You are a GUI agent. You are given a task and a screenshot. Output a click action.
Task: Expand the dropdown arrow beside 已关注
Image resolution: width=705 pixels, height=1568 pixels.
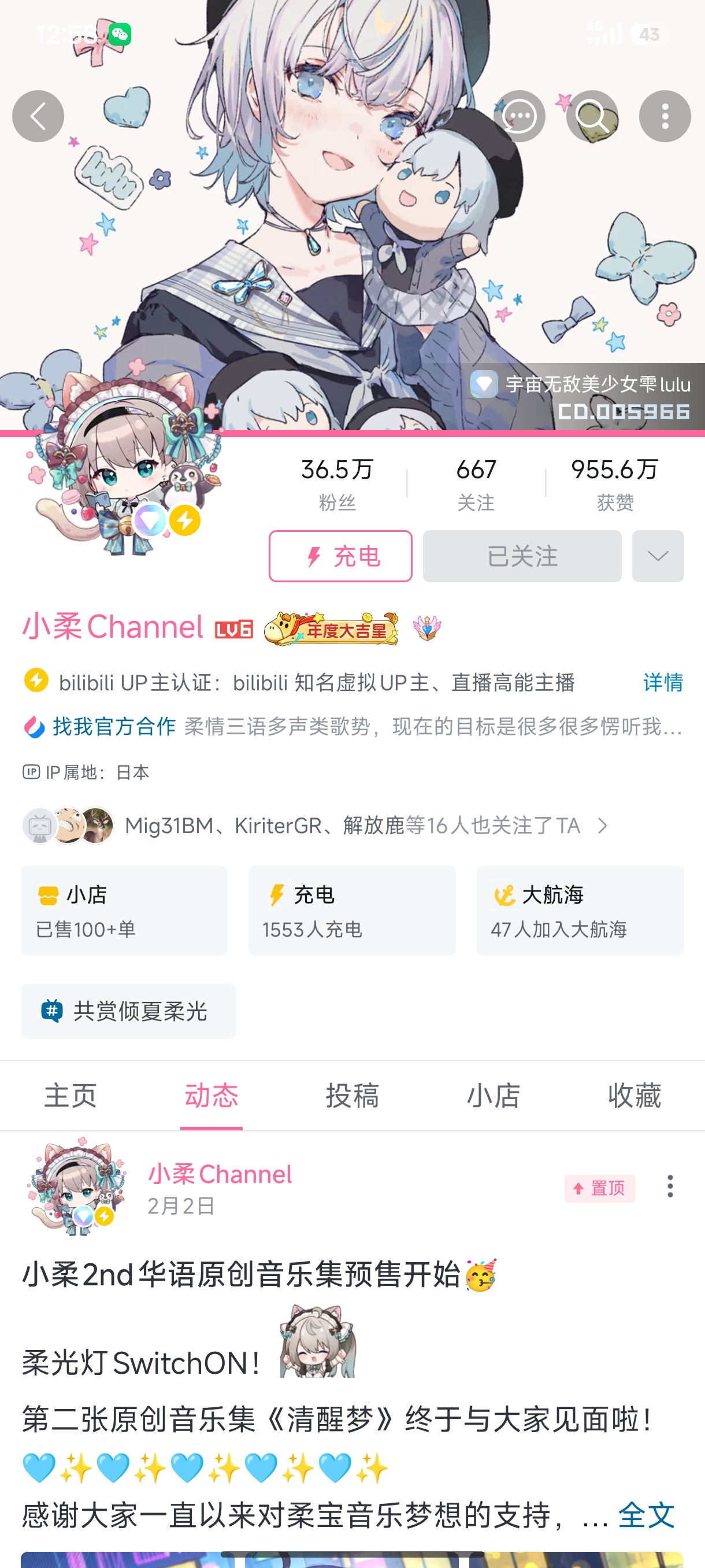(x=658, y=556)
